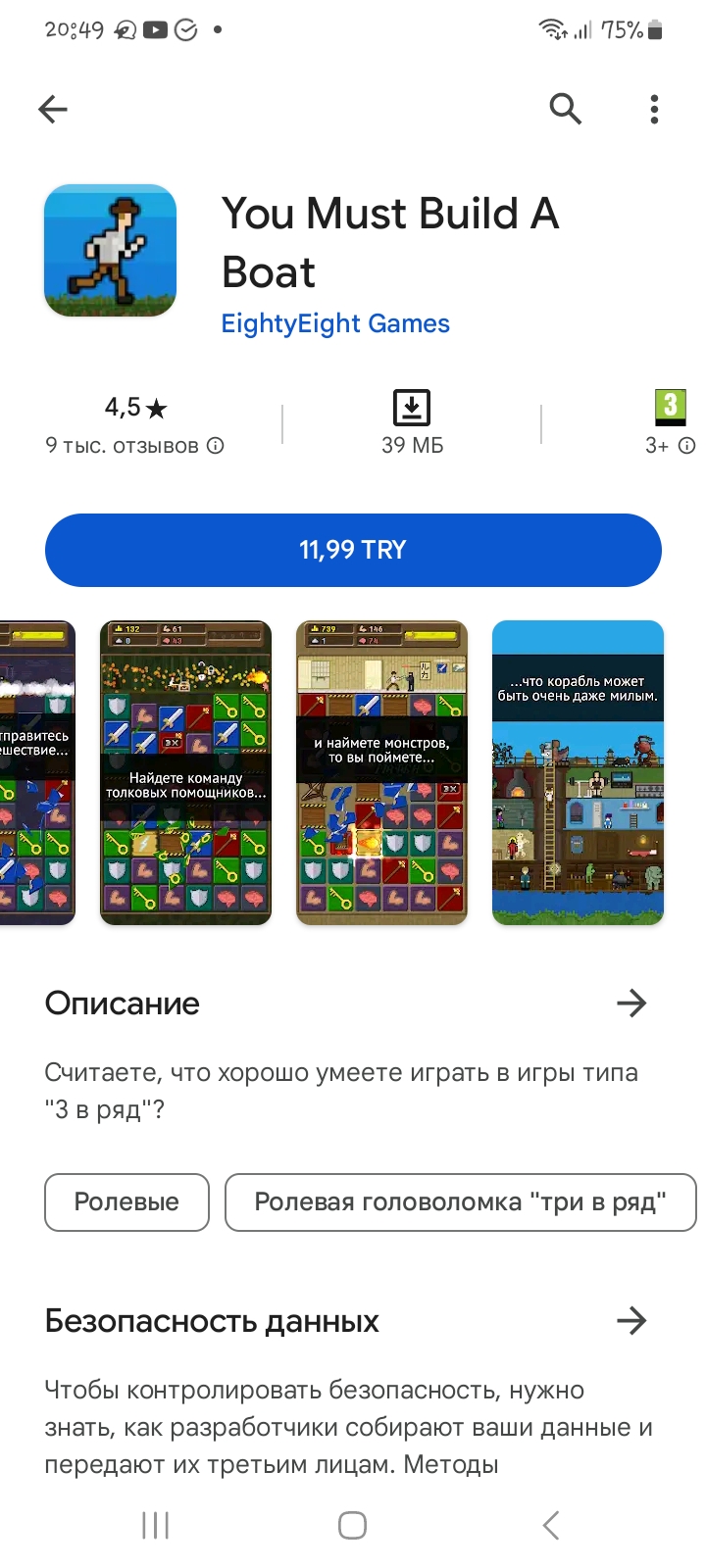The image size is (706, 1568).
Task: Open the three-dot overflow menu
Action: (x=654, y=109)
